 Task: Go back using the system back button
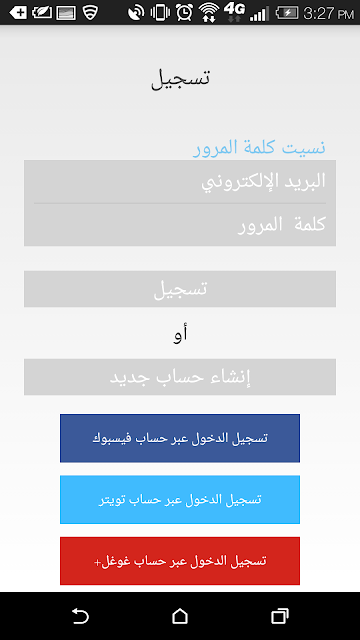[x=80, y=616]
